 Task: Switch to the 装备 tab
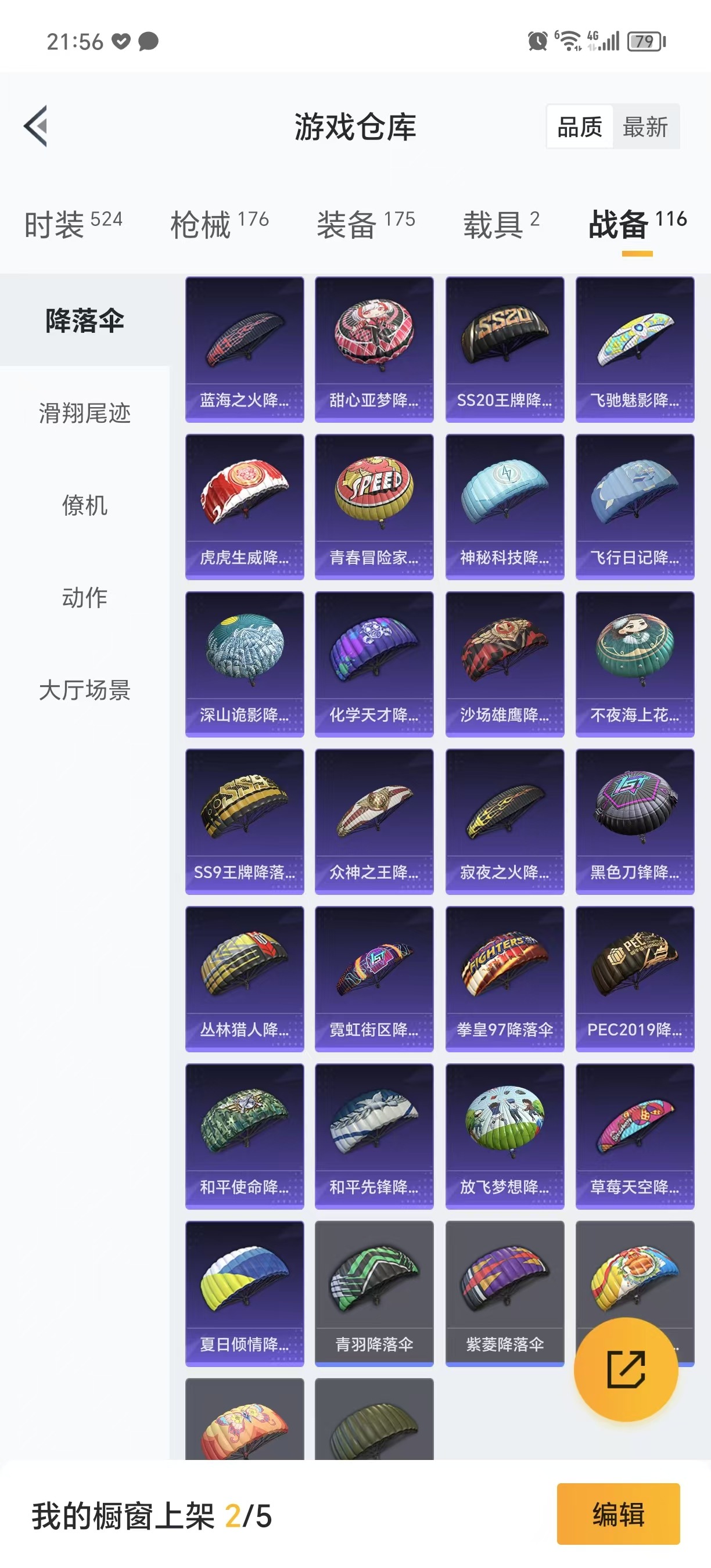[365, 224]
